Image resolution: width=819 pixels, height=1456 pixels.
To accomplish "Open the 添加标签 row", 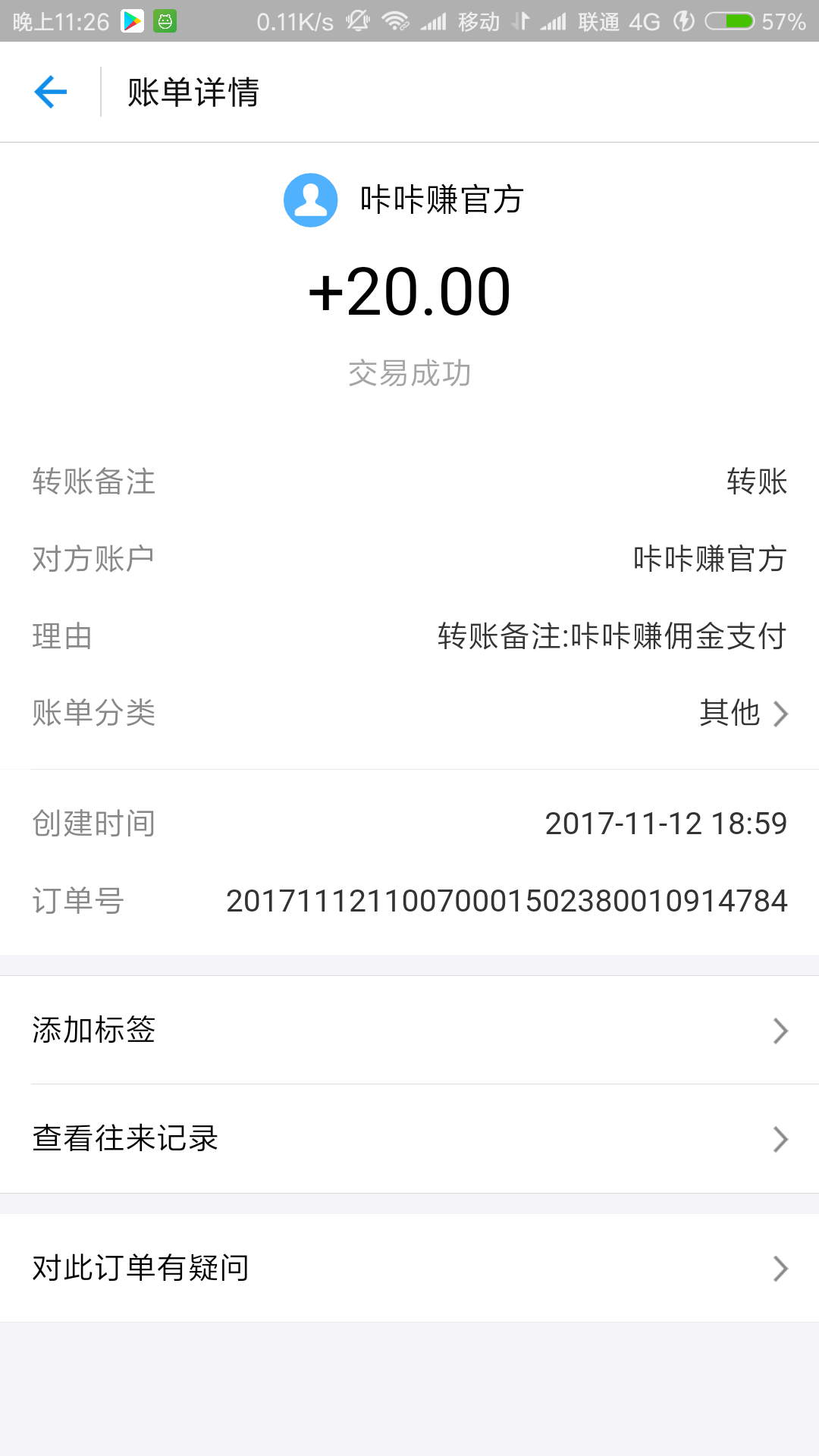I will click(409, 1030).
